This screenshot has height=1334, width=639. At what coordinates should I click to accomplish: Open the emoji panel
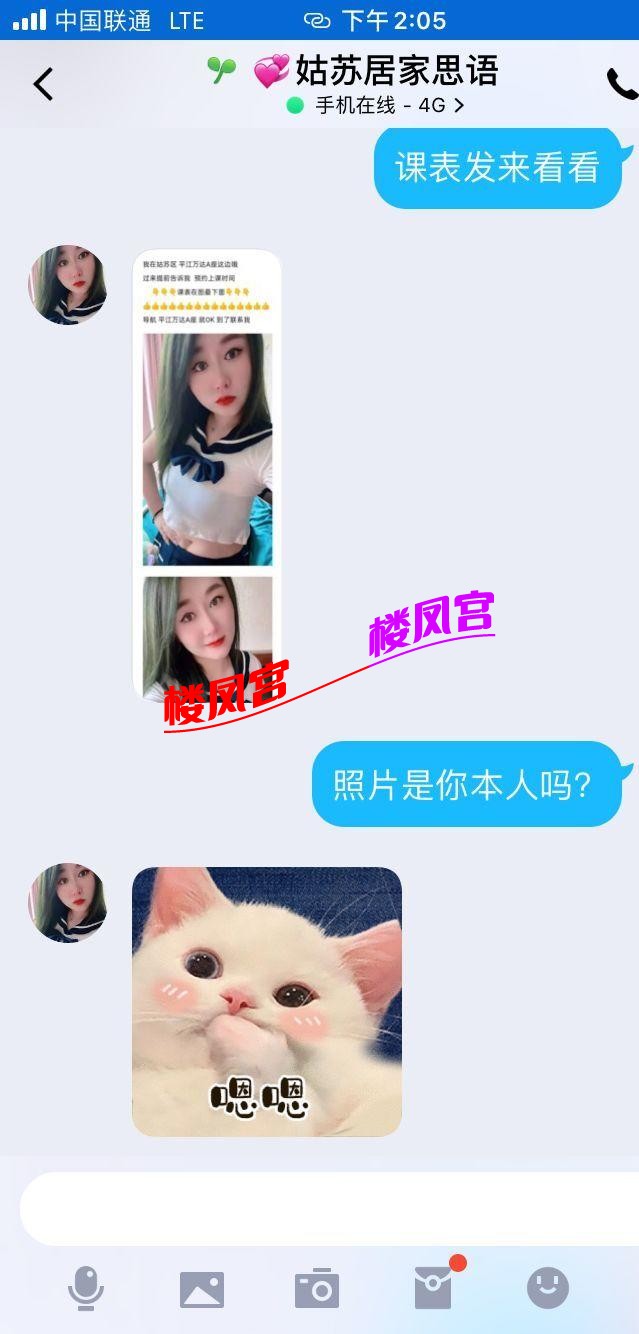[548, 1288]
